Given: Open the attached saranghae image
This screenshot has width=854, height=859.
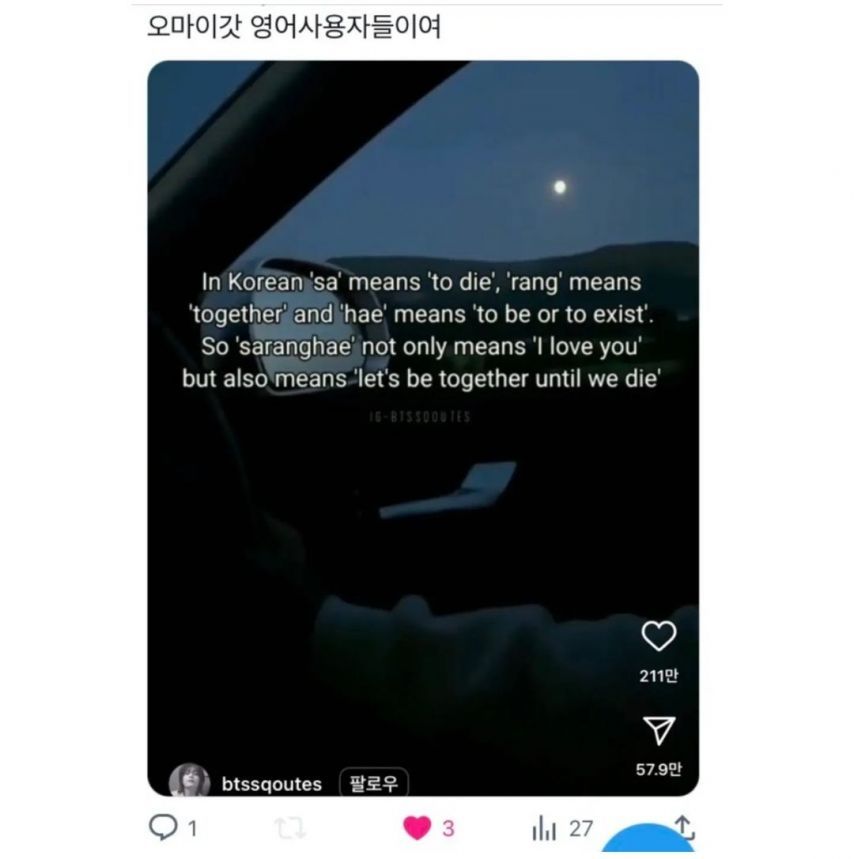Looking at the screenshot, I should [423, 428].
